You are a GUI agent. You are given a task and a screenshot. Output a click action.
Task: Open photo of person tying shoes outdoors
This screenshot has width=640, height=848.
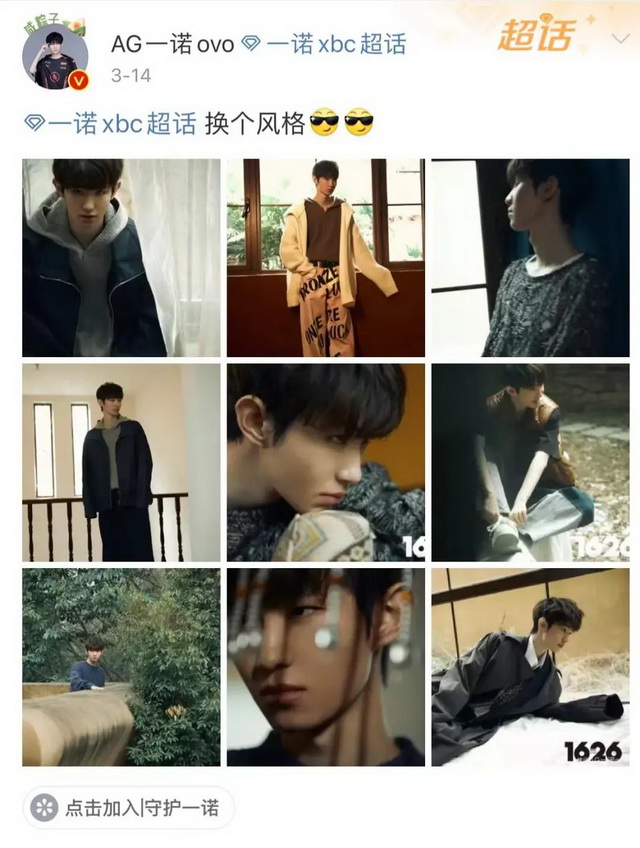(x=530, y=462)
